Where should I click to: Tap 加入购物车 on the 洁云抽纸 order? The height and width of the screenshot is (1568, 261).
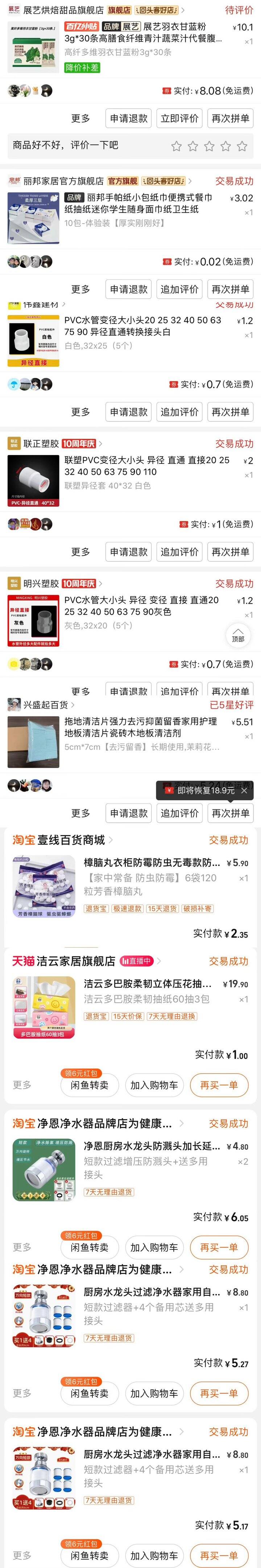(154, 1085)
